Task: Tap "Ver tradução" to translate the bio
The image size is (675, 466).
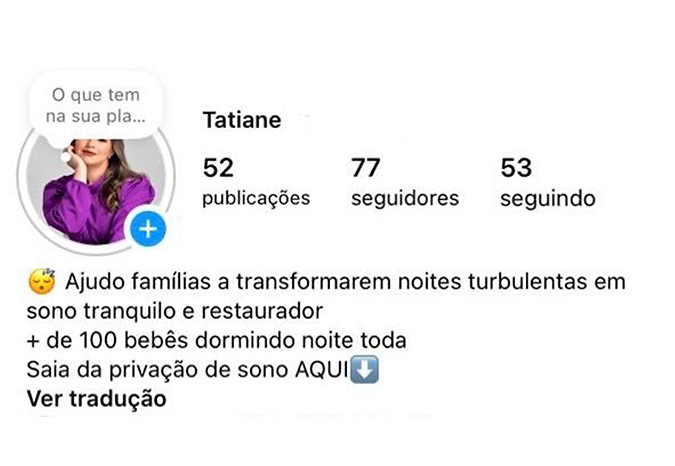Action: tap(96, 399)
